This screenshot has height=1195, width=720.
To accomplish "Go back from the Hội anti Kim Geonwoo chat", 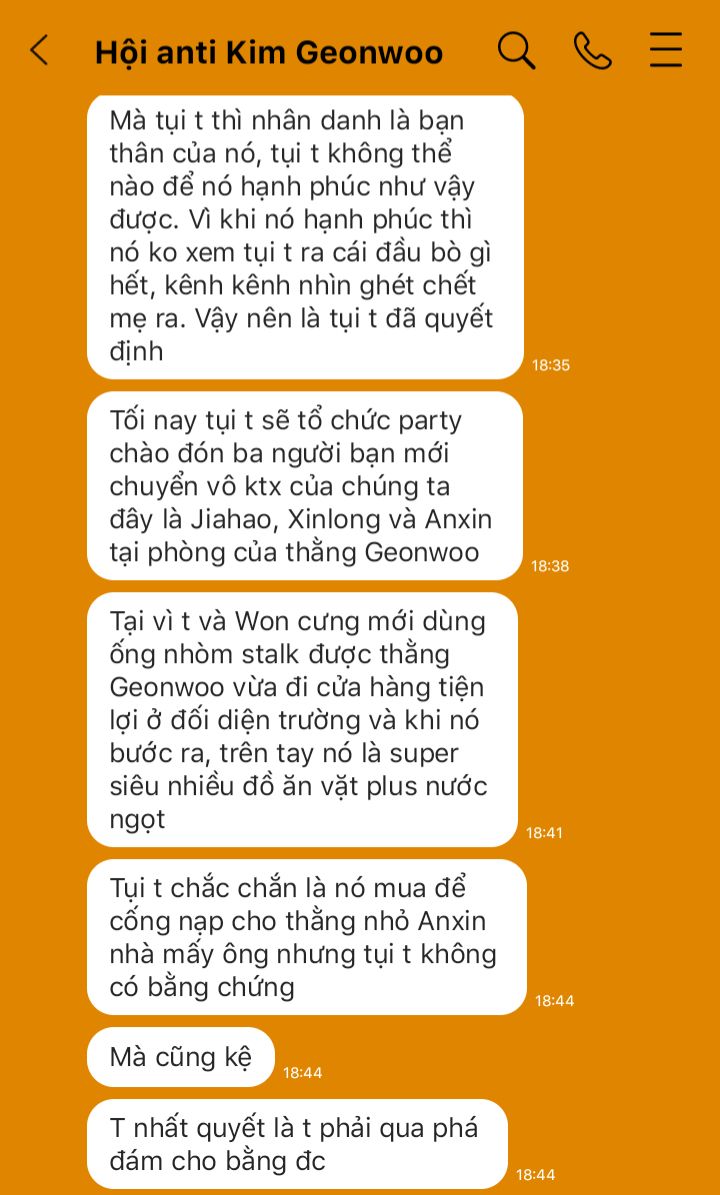I will 39,50.
